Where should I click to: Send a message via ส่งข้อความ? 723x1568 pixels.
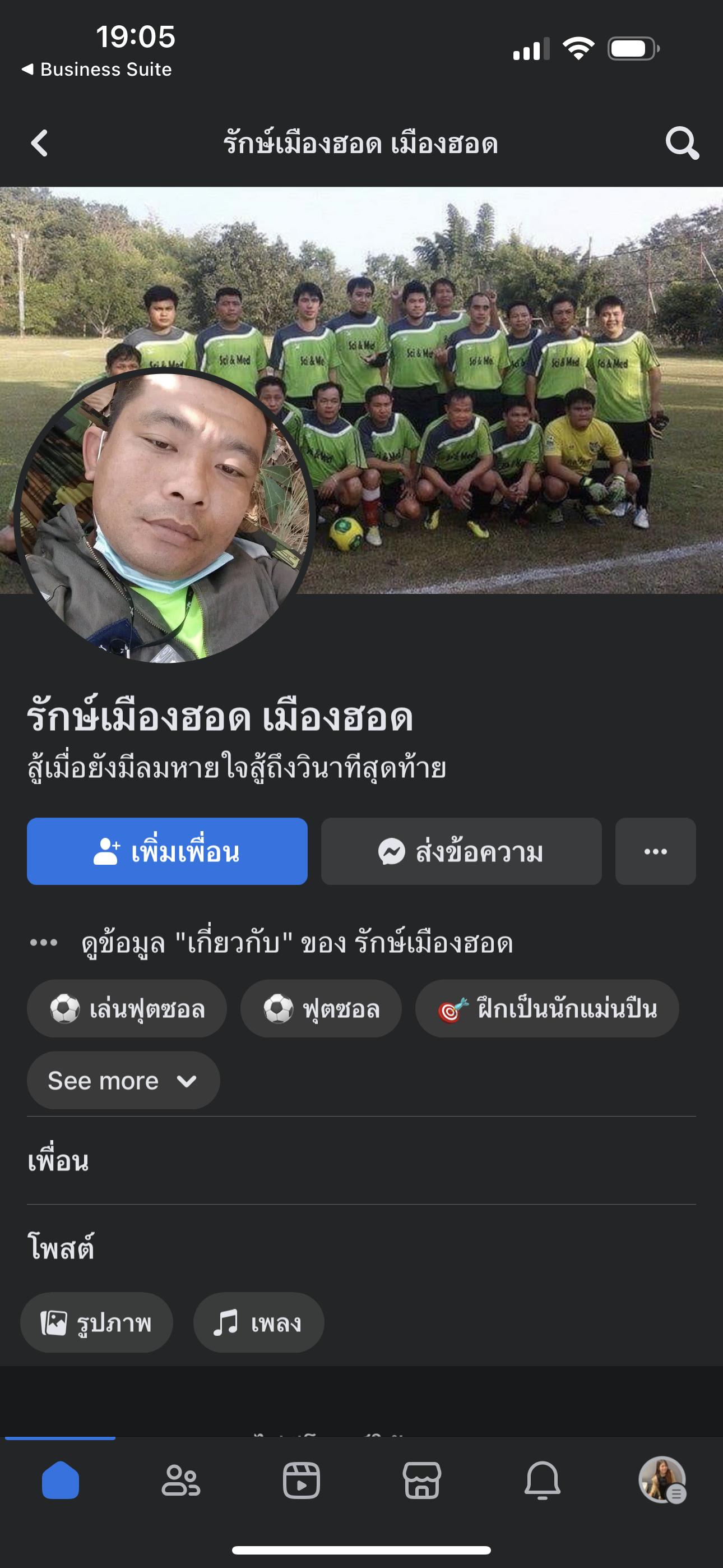(461, 851)
